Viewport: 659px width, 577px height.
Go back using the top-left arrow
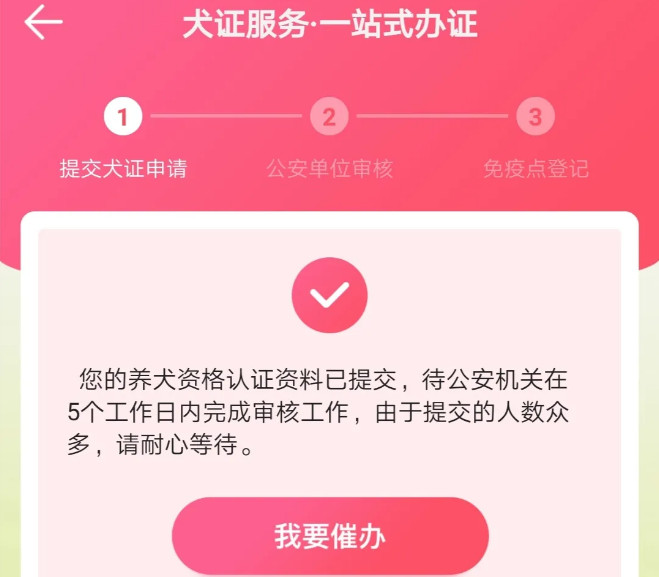click(x=43, y=23)
